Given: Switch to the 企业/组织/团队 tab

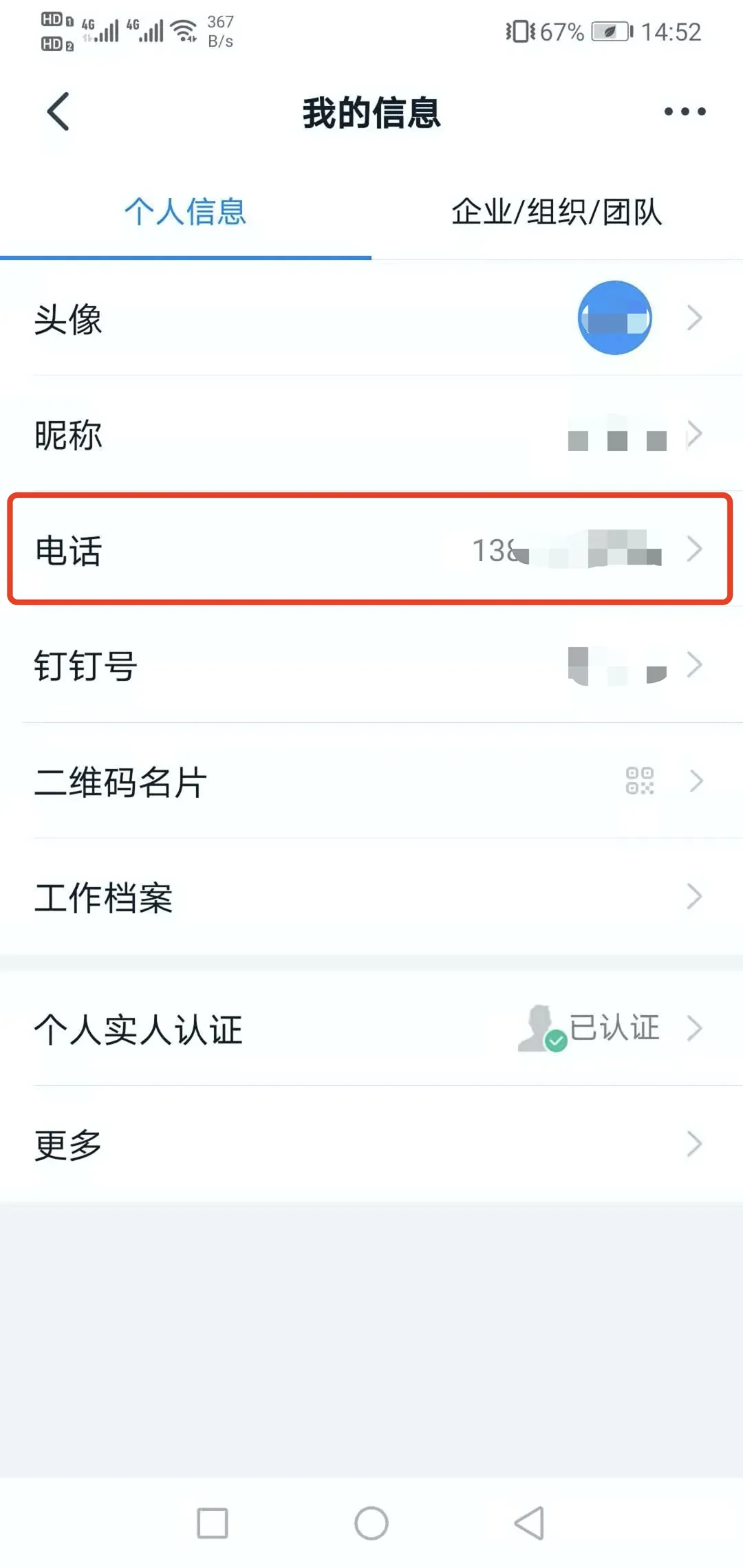Looking at the screenshot, I should (557, 211).
